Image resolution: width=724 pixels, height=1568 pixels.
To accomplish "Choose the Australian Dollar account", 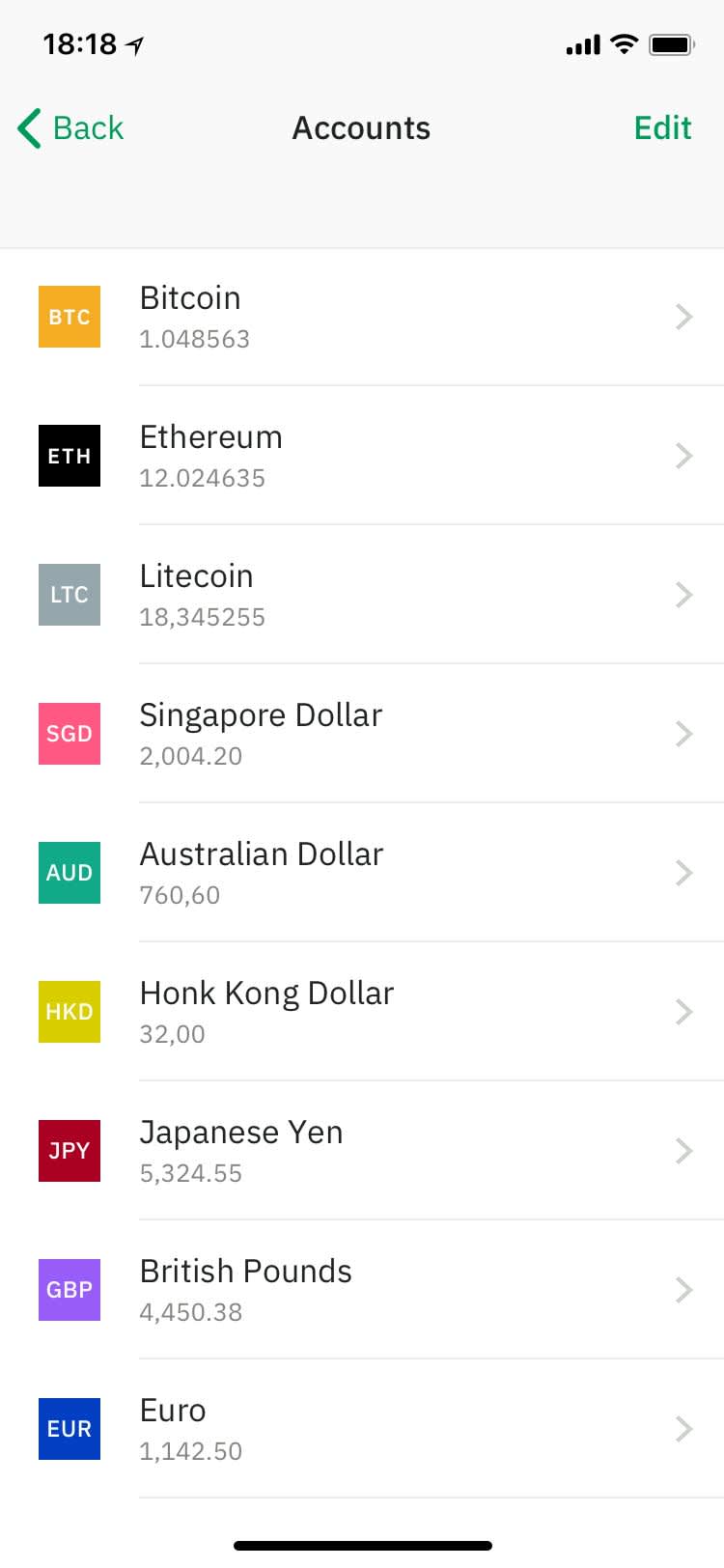I will coord(362,873).
